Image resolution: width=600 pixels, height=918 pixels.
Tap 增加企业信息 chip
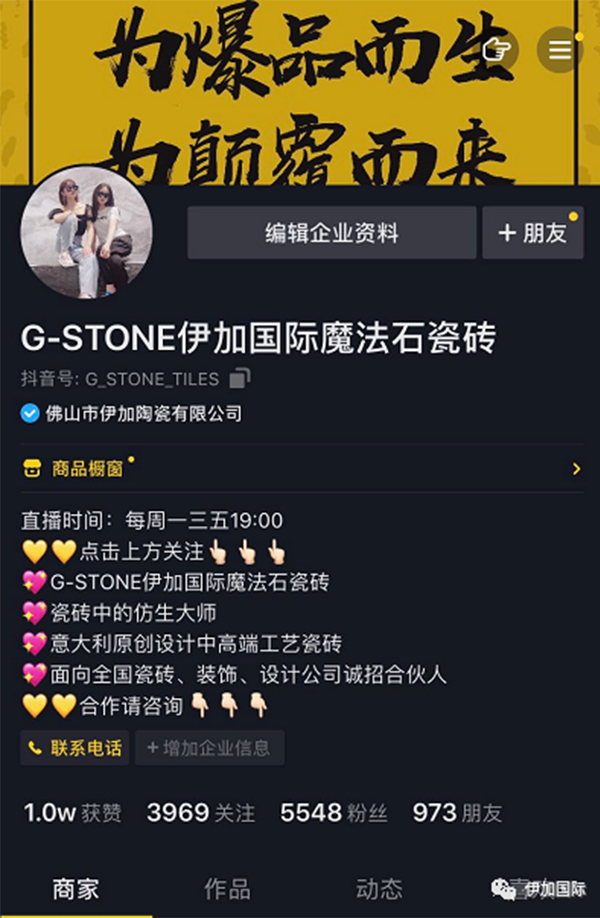tap(209, 747)
